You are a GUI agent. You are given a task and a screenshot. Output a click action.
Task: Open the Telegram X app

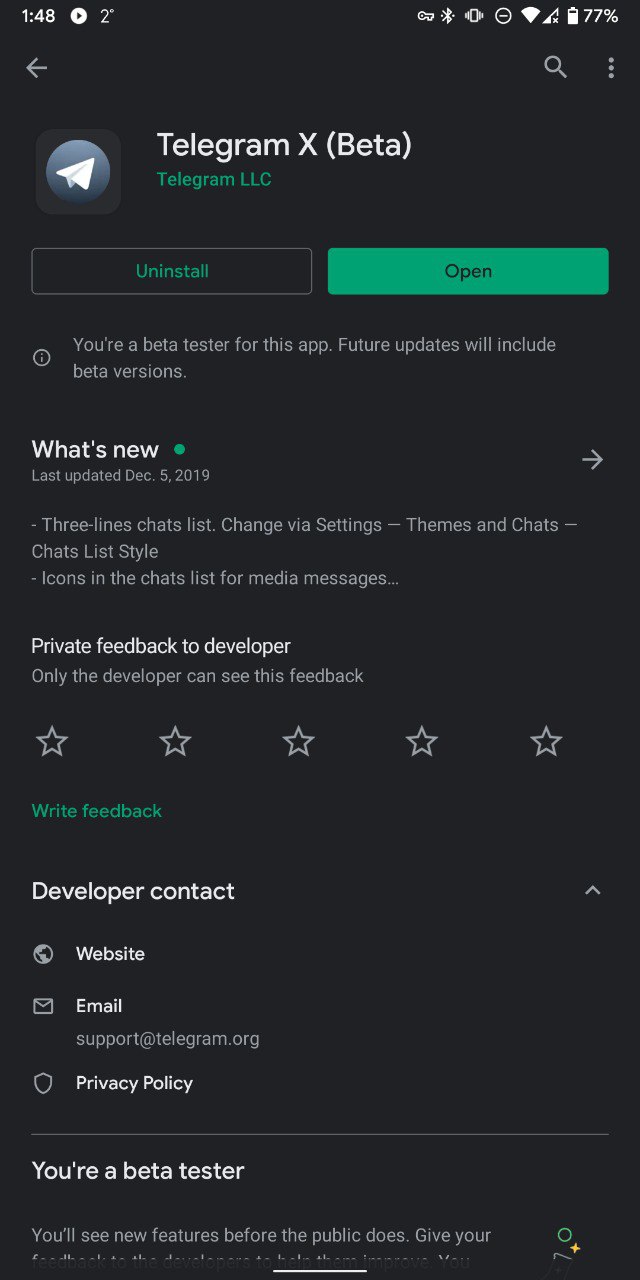(x=468, y=271)
